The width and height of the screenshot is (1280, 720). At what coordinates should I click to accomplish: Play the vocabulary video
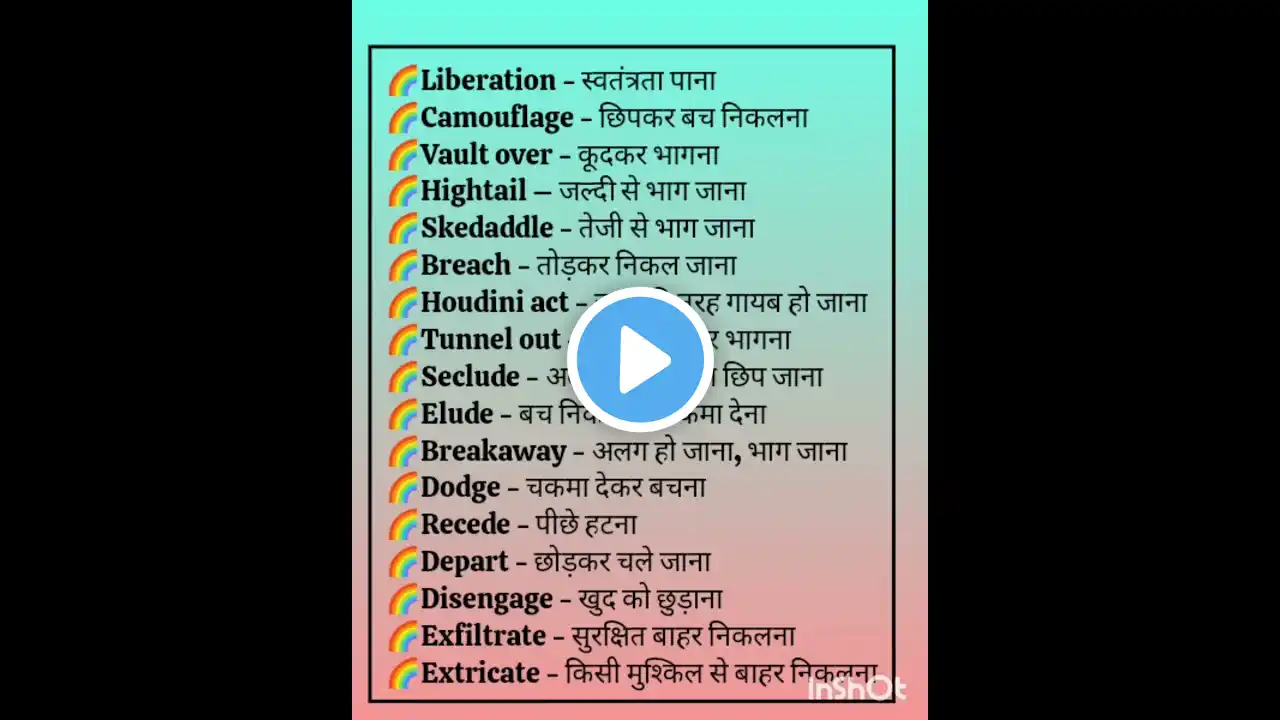tap(640, 359)
